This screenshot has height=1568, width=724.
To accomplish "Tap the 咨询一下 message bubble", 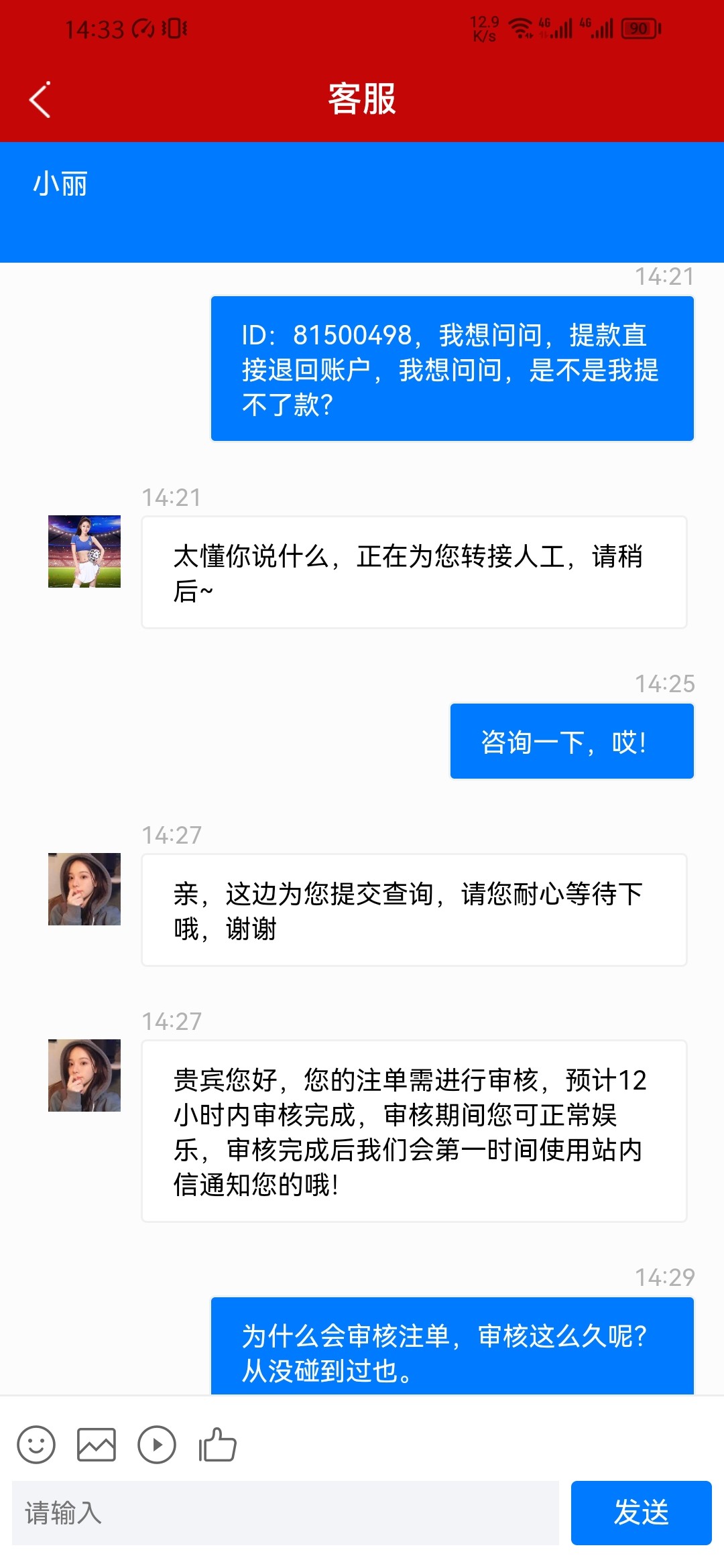I will pos(572,742).
